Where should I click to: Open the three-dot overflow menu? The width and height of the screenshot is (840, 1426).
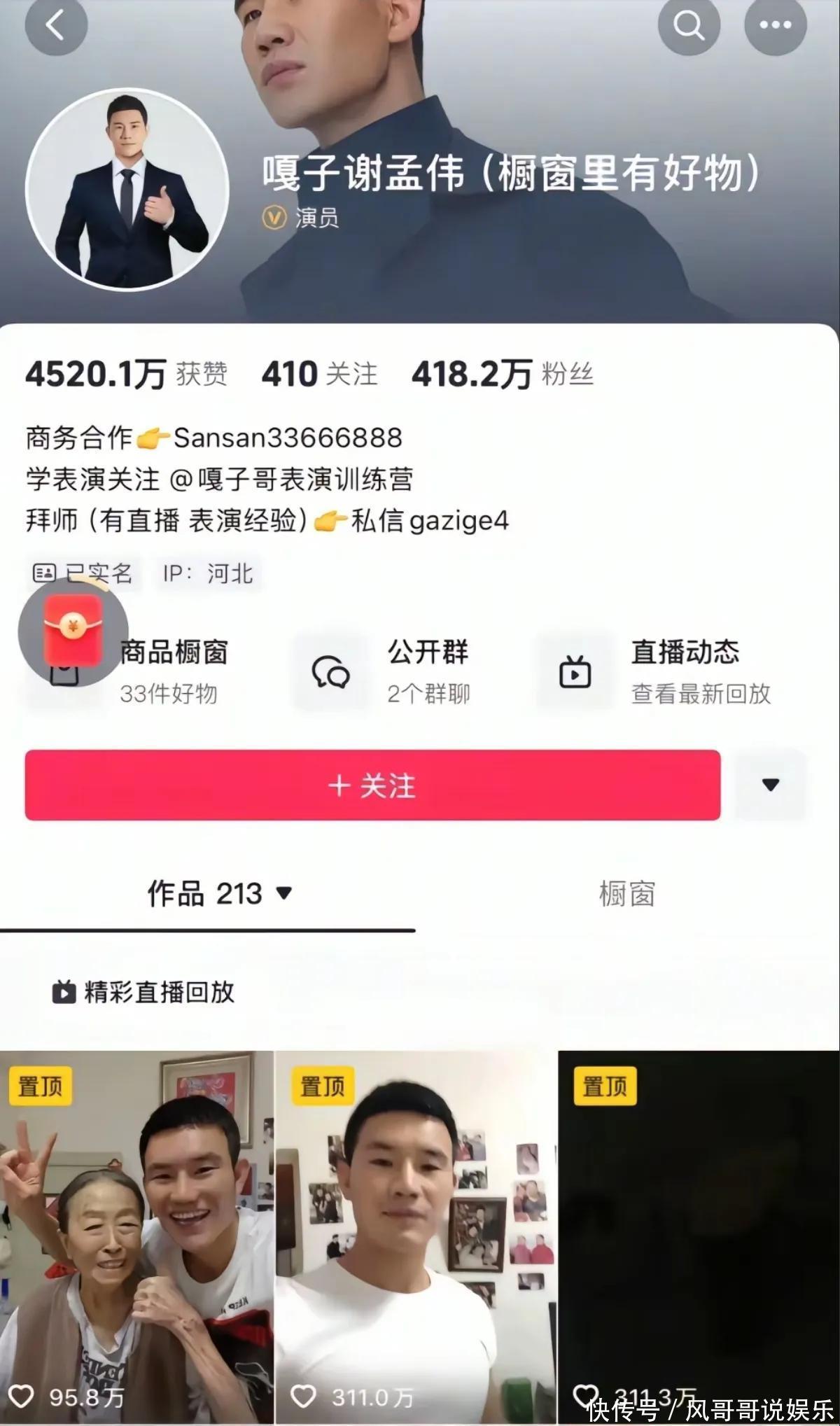(775, 25)
